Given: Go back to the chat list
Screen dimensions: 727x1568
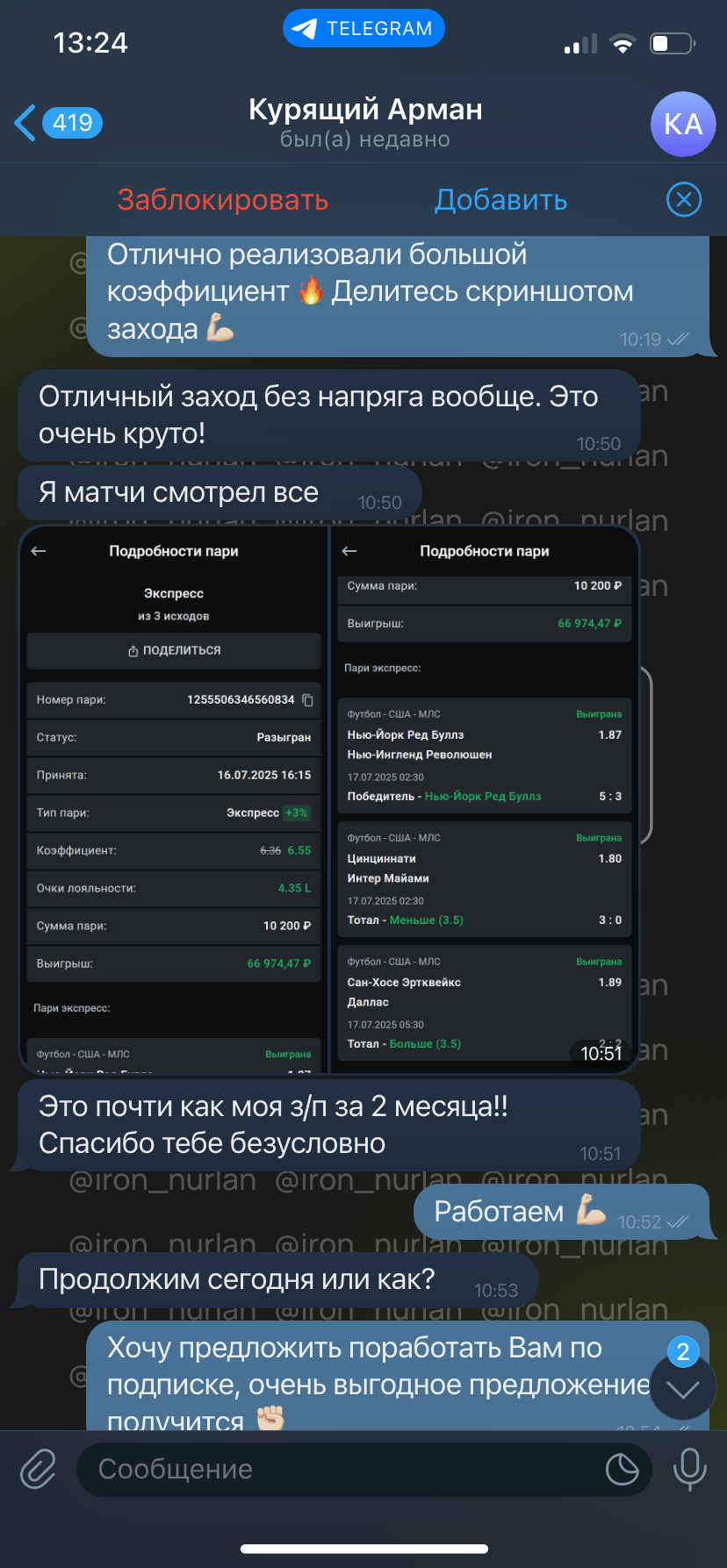Looking at the screenshot, I should point(58,123).
